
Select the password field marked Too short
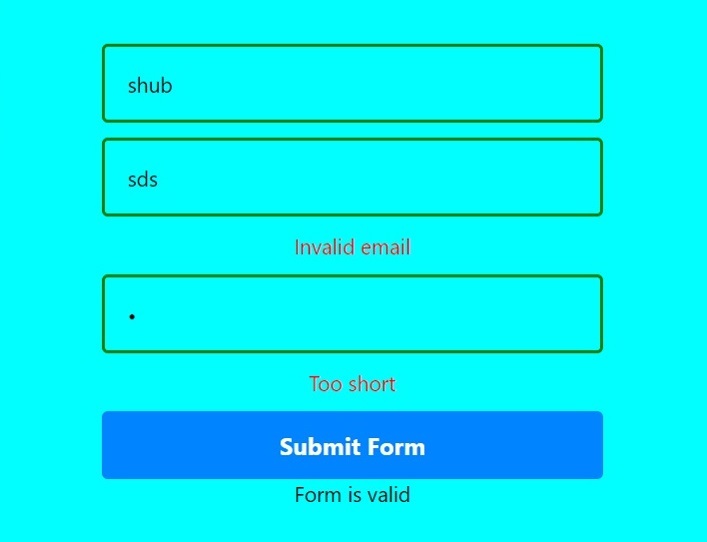[x=352, y=314]
